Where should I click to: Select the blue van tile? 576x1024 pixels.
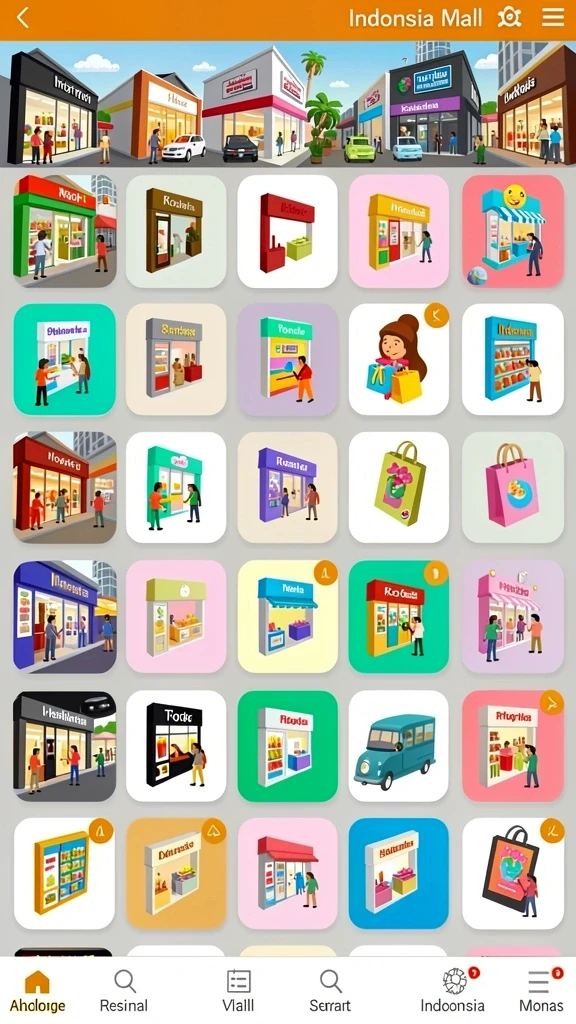click(x=399, y=746)
